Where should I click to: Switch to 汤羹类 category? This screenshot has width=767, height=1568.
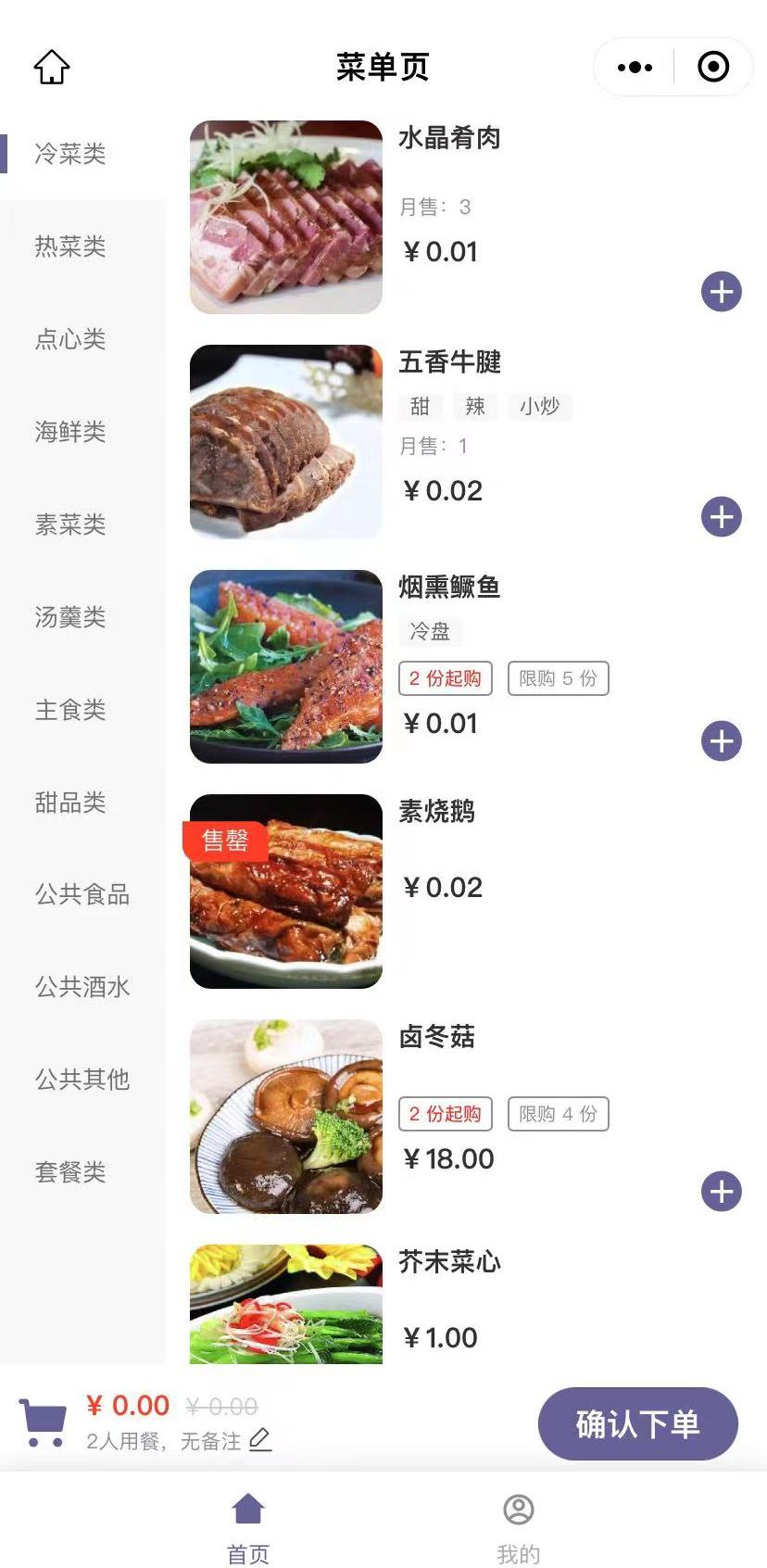pyautogui.click(x=70, y=617)
